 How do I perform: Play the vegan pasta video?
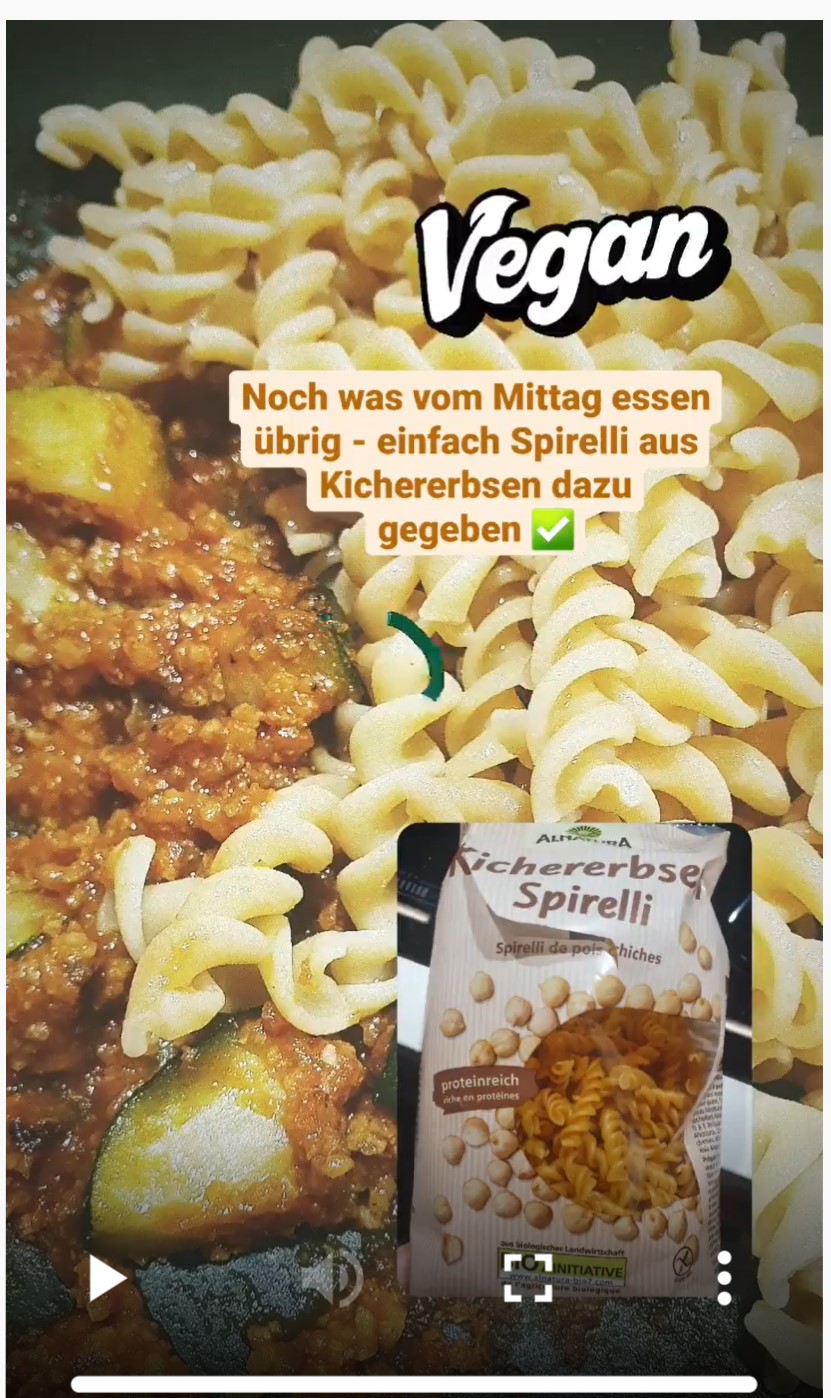click(107, 1278)
